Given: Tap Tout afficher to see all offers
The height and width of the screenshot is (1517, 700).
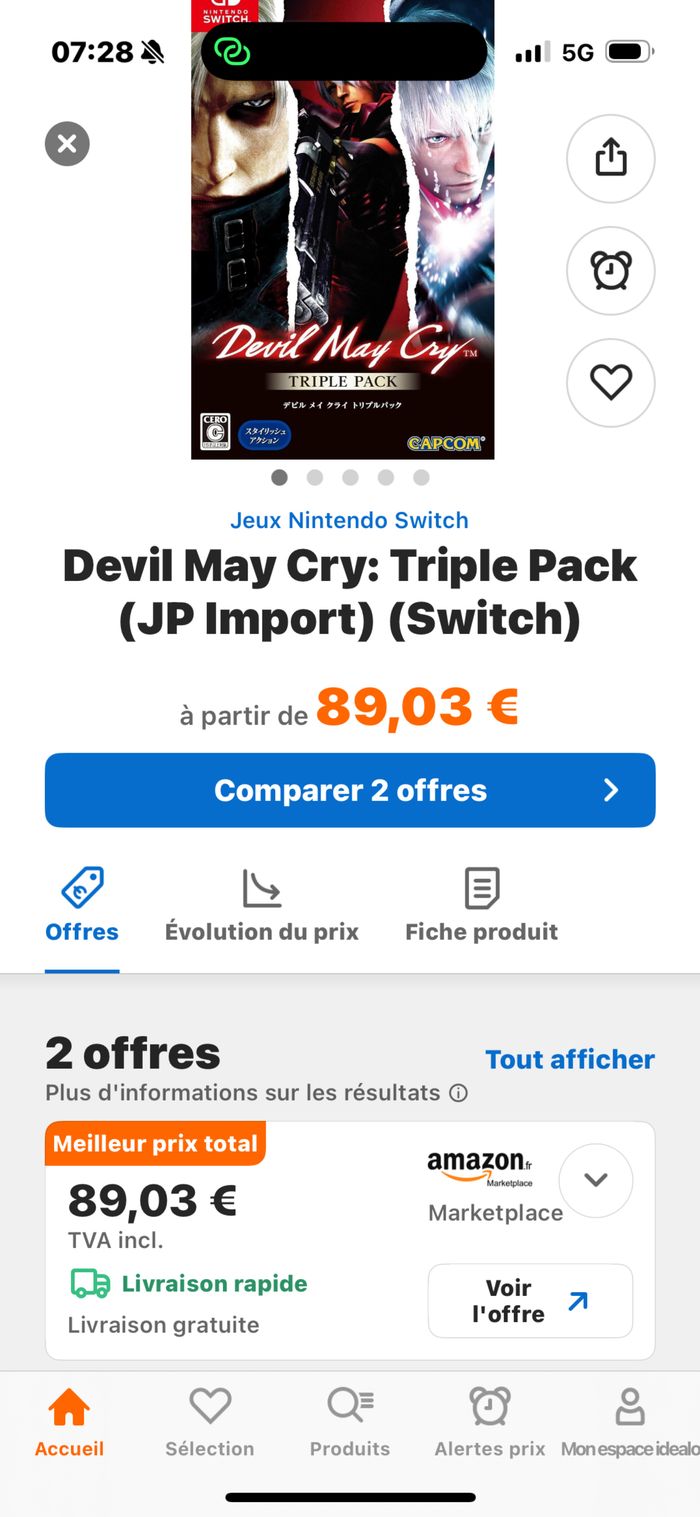Looking at the screenshot, I should click(x=570, y=1060).
